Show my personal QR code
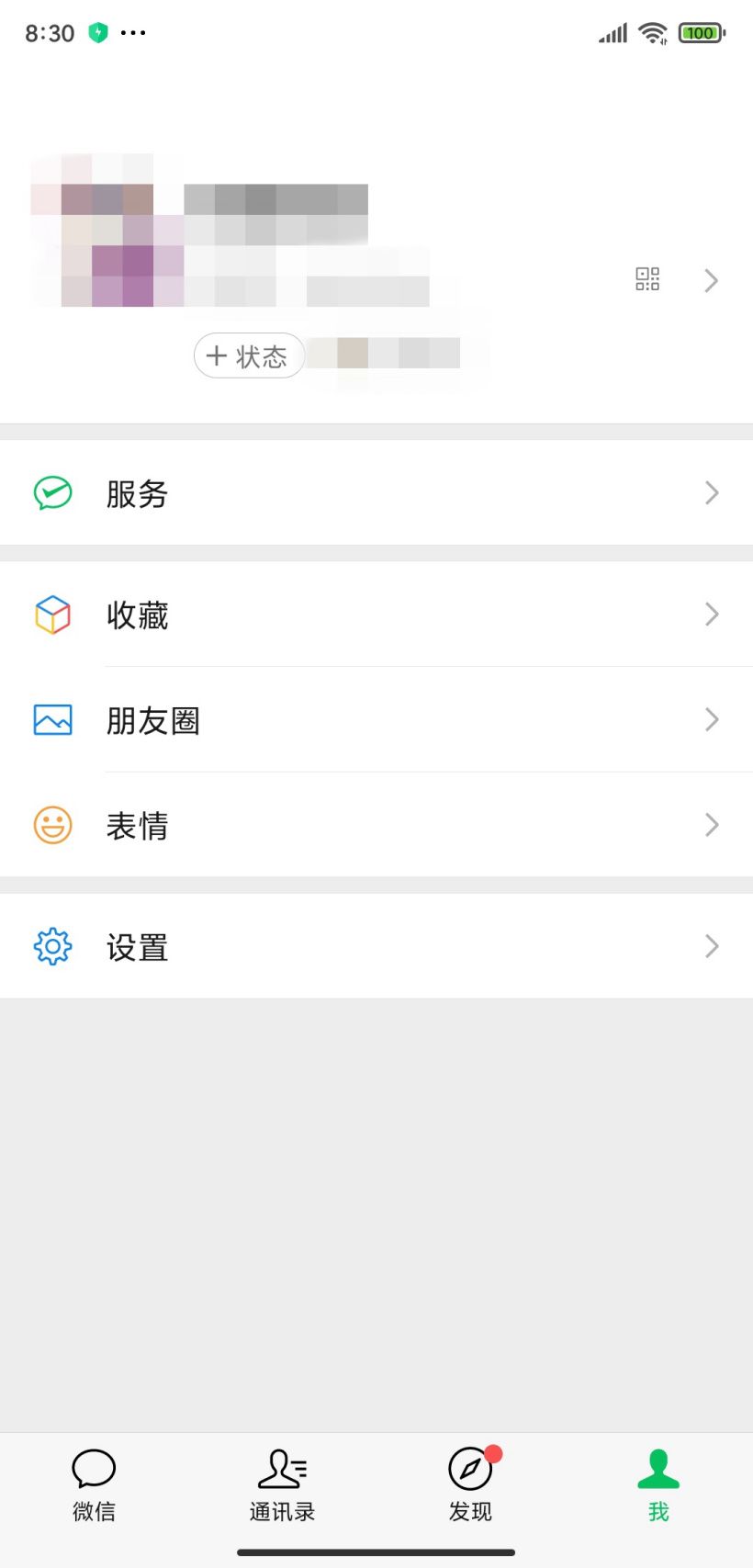This screenshot has height=1568, width=753. point(646,279)
